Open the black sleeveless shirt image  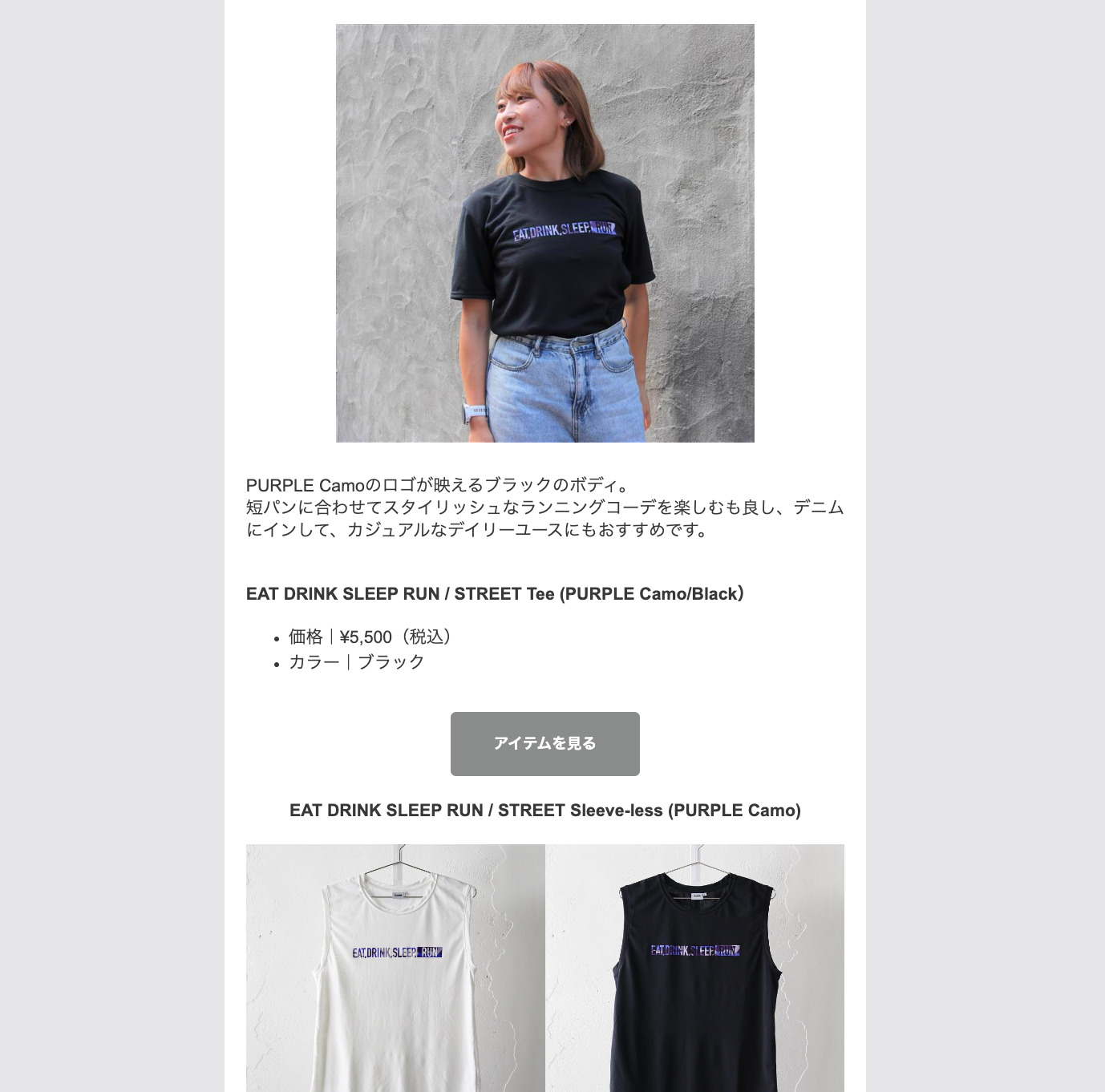tap(694, 967)
